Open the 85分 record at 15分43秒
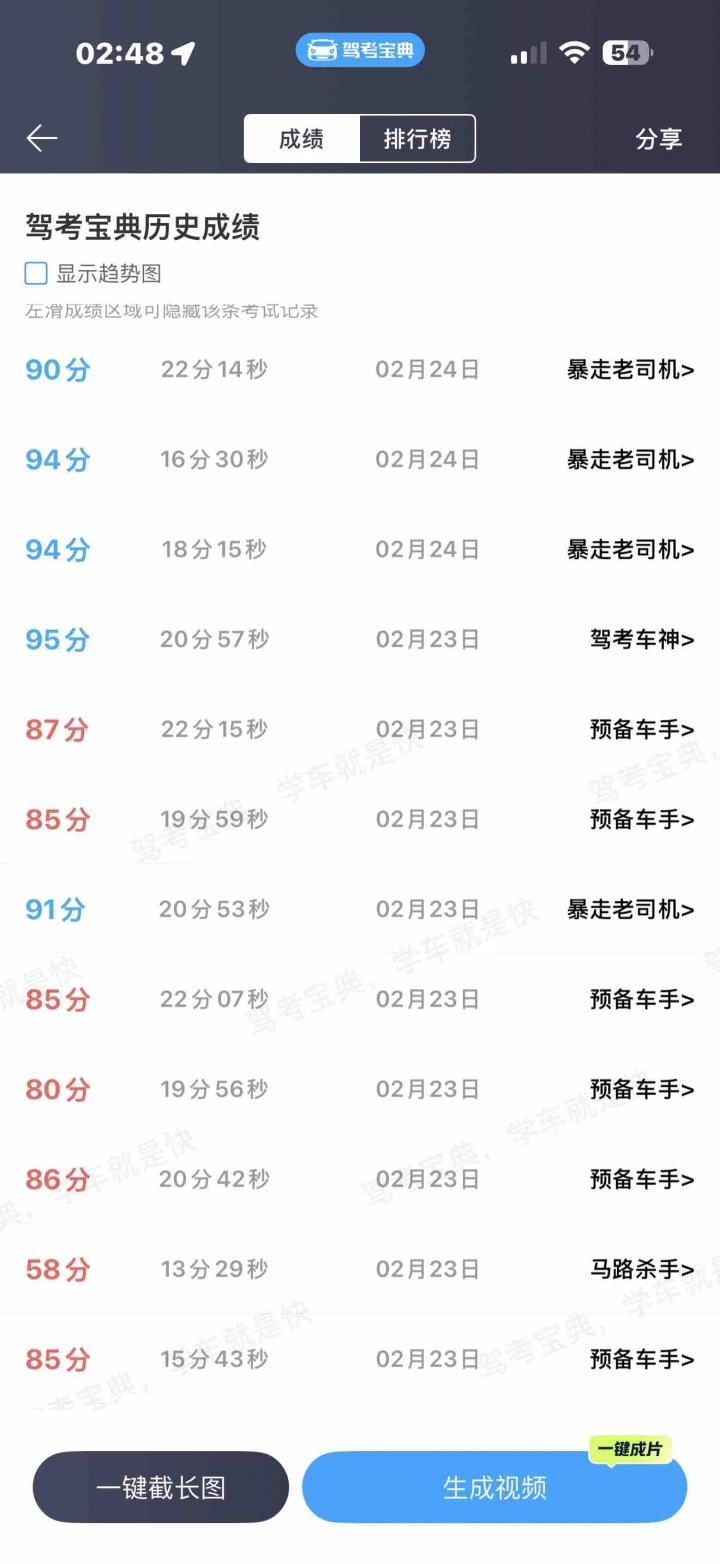The height and width of the screenshot is (1564, 720). [x=641, y=1360]
